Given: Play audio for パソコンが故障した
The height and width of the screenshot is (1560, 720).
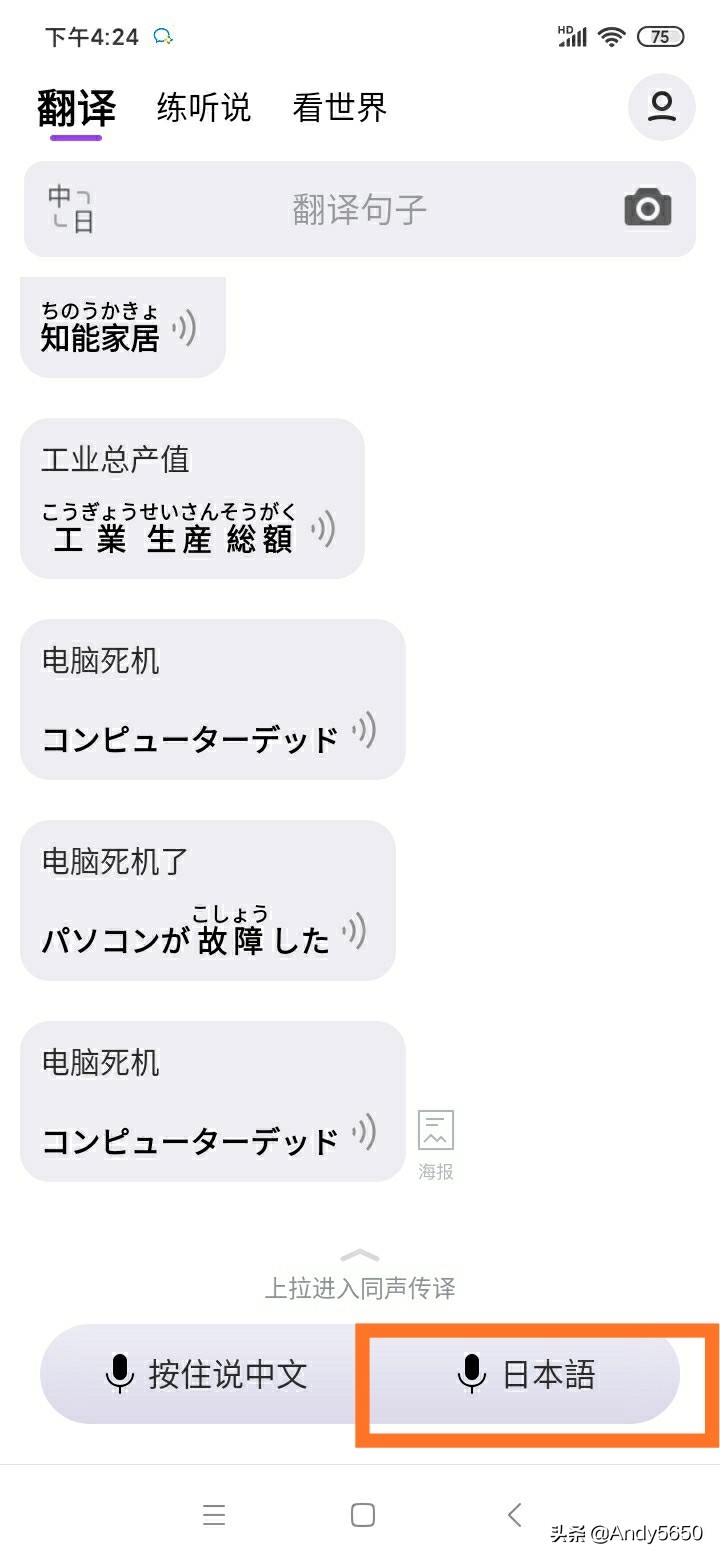Looking at the screenshot, I should 355,932.
